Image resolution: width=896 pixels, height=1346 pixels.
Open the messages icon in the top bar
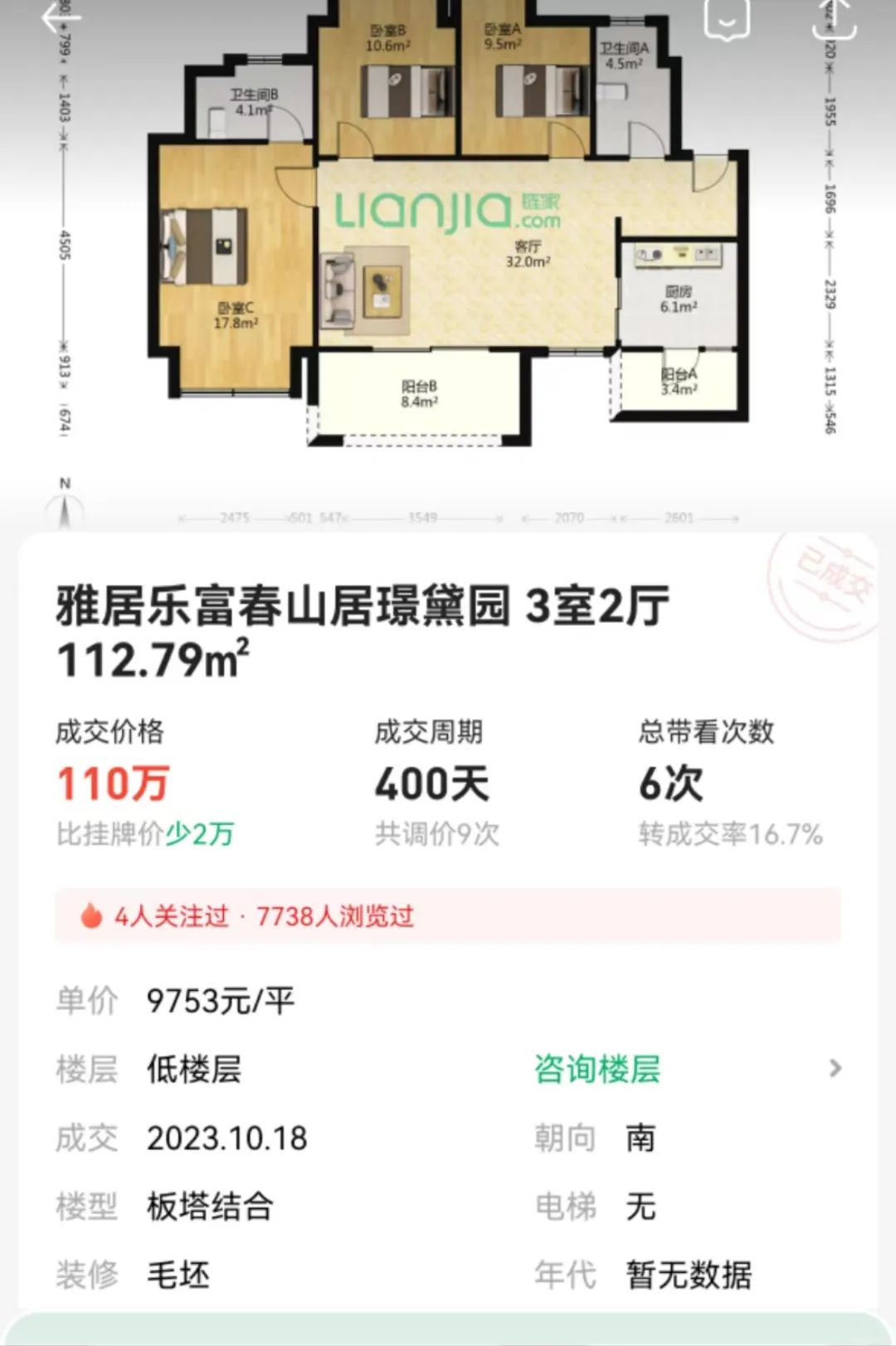click(x=727, y=20)
